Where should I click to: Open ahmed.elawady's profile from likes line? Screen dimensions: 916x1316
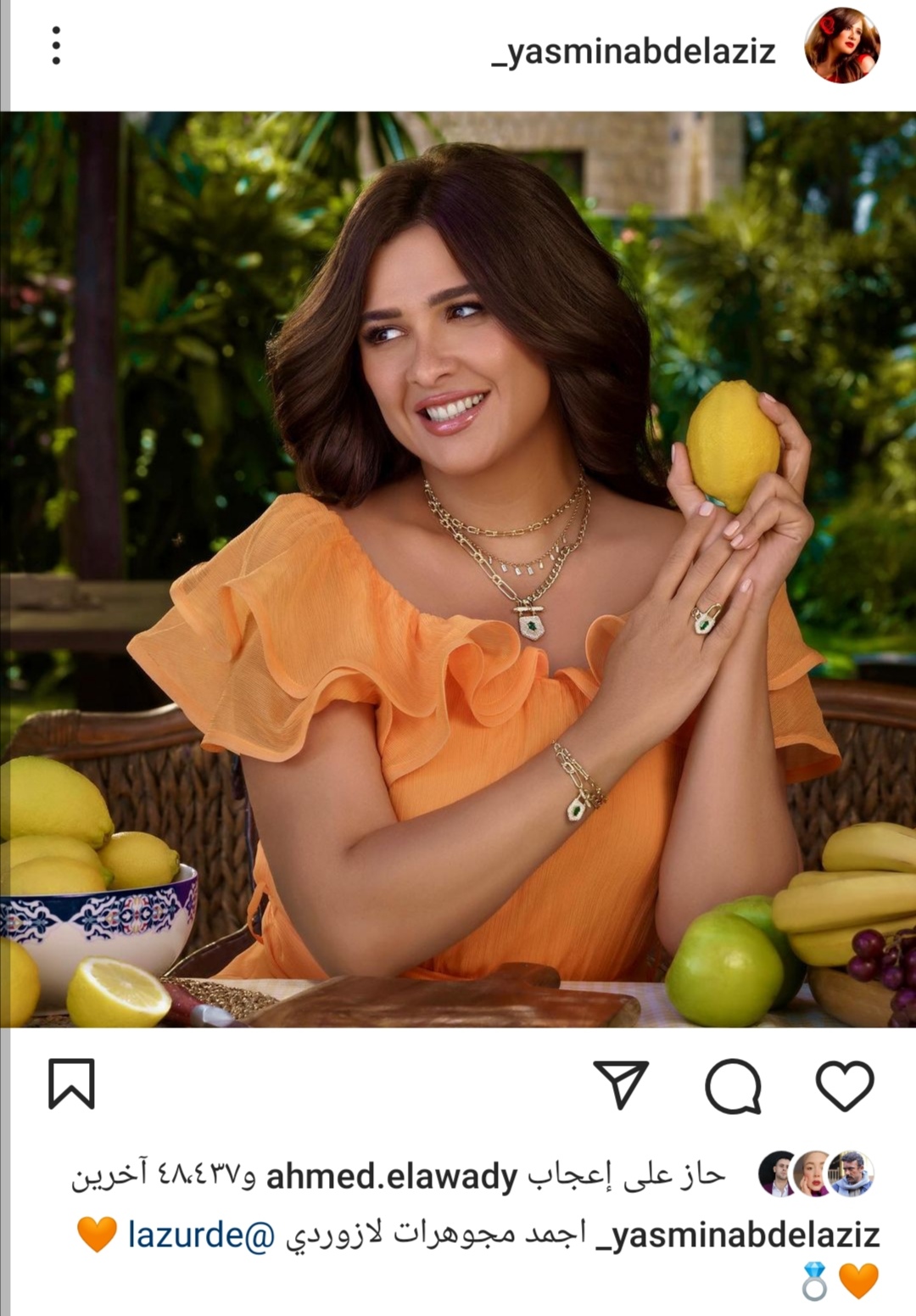pos(391,1177)
